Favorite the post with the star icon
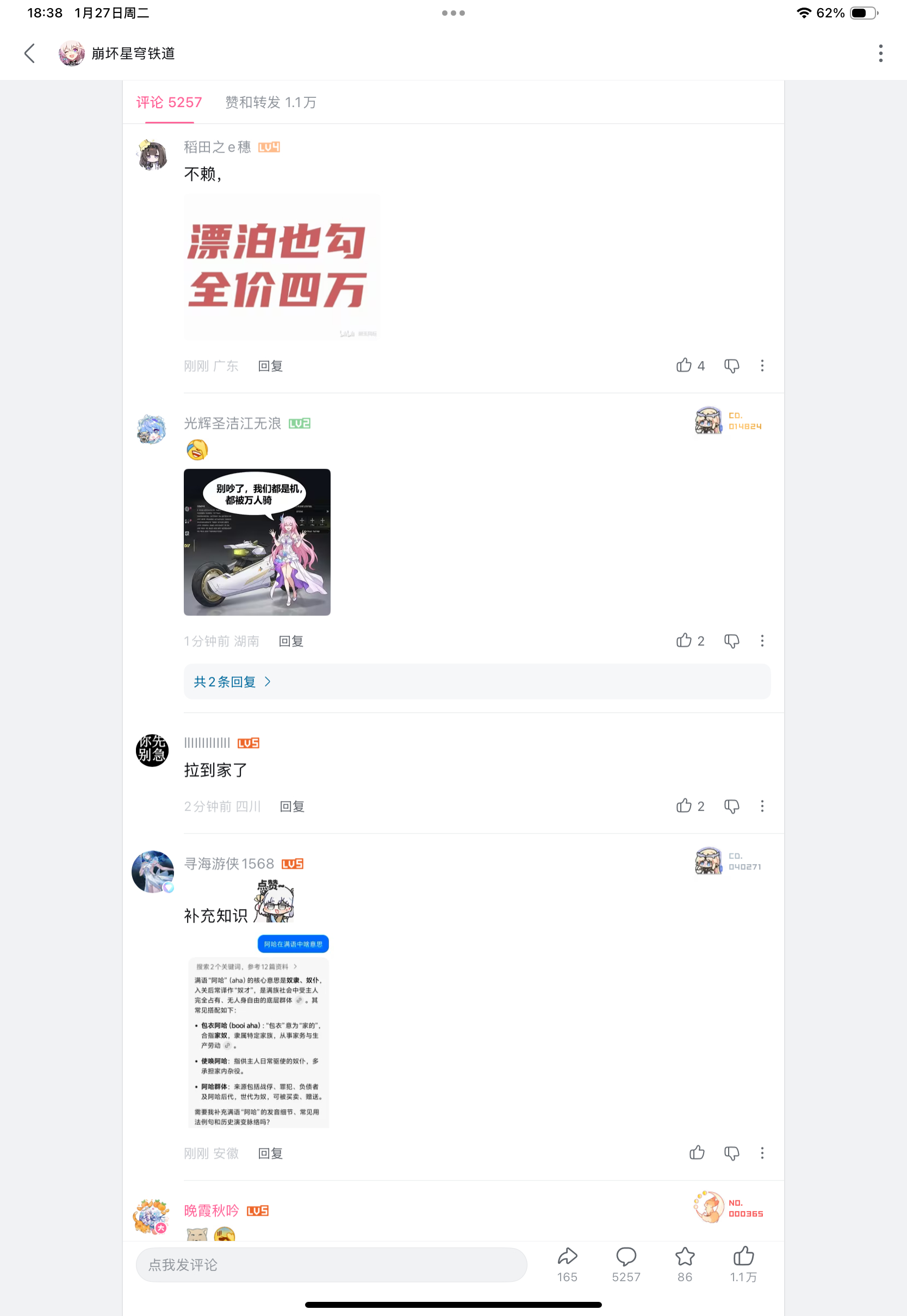This screenshot has height=1316, width=907. click(685, 1256)
